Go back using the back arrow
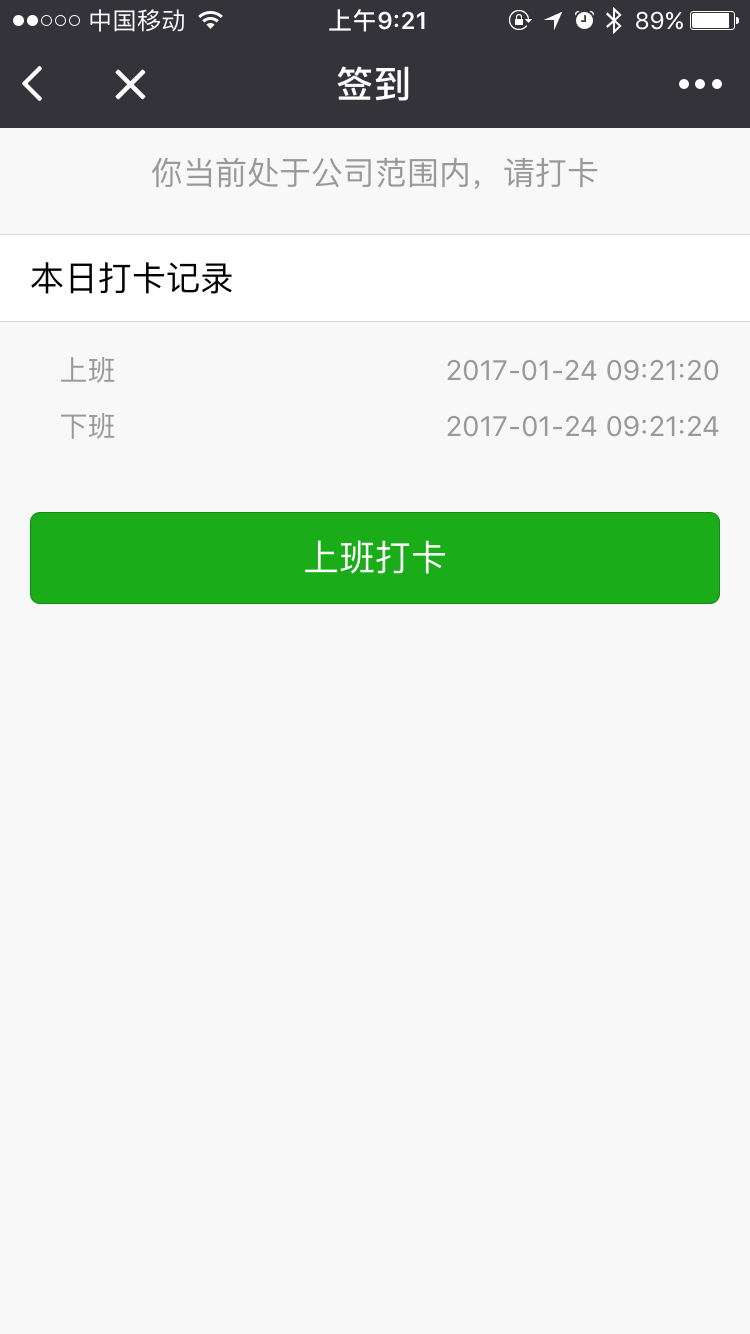Screen dimensions: 750x1334 coord(33,85)
